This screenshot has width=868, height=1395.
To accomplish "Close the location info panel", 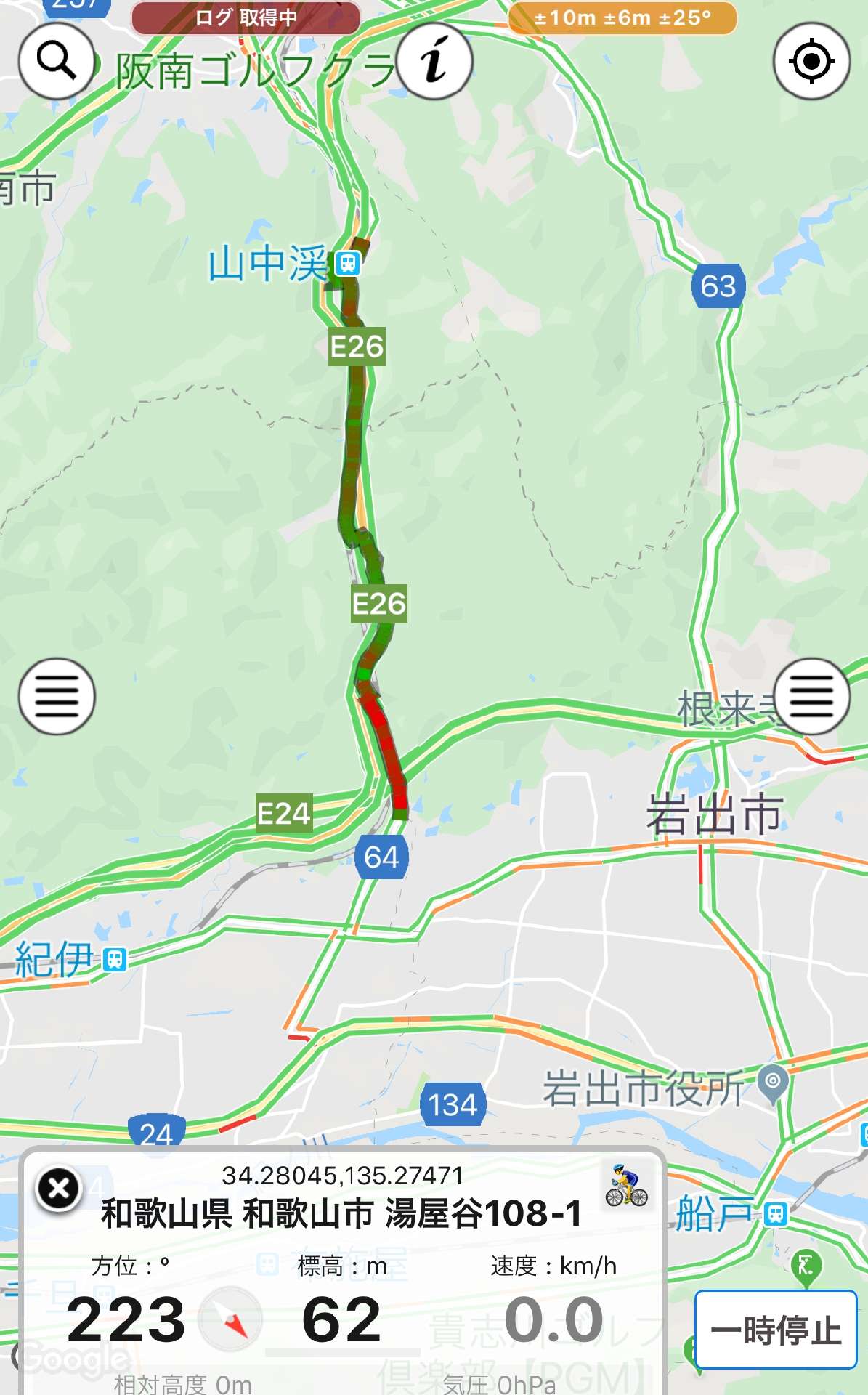I will pyautogui.click(x=59, y=1189).
